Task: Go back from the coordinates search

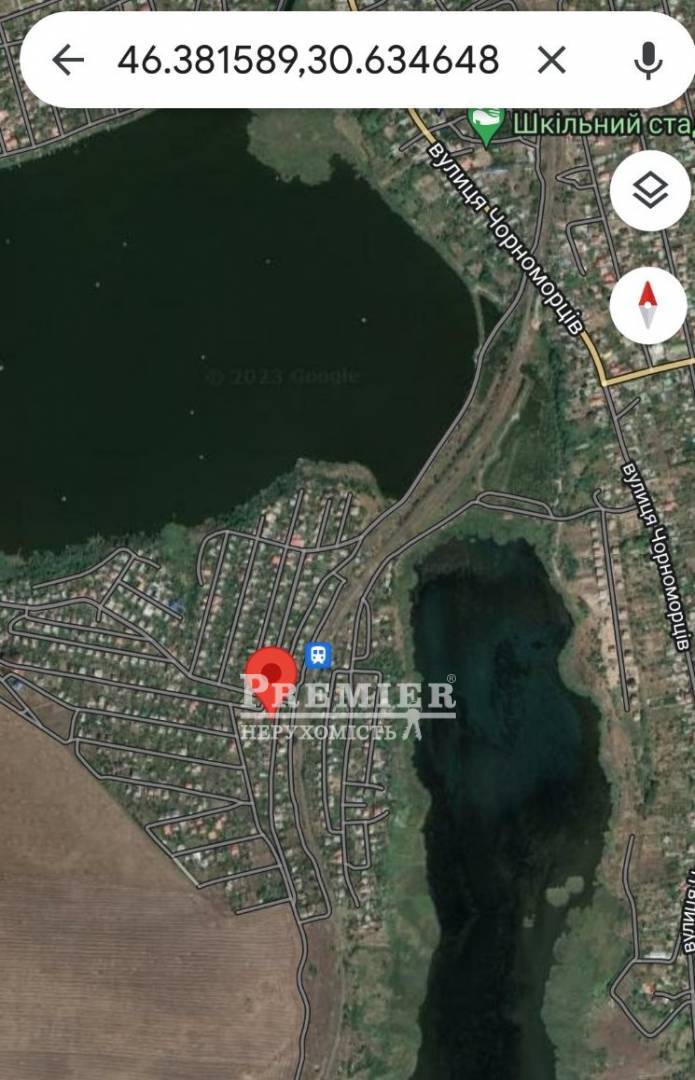Action: tap(67, 60)
